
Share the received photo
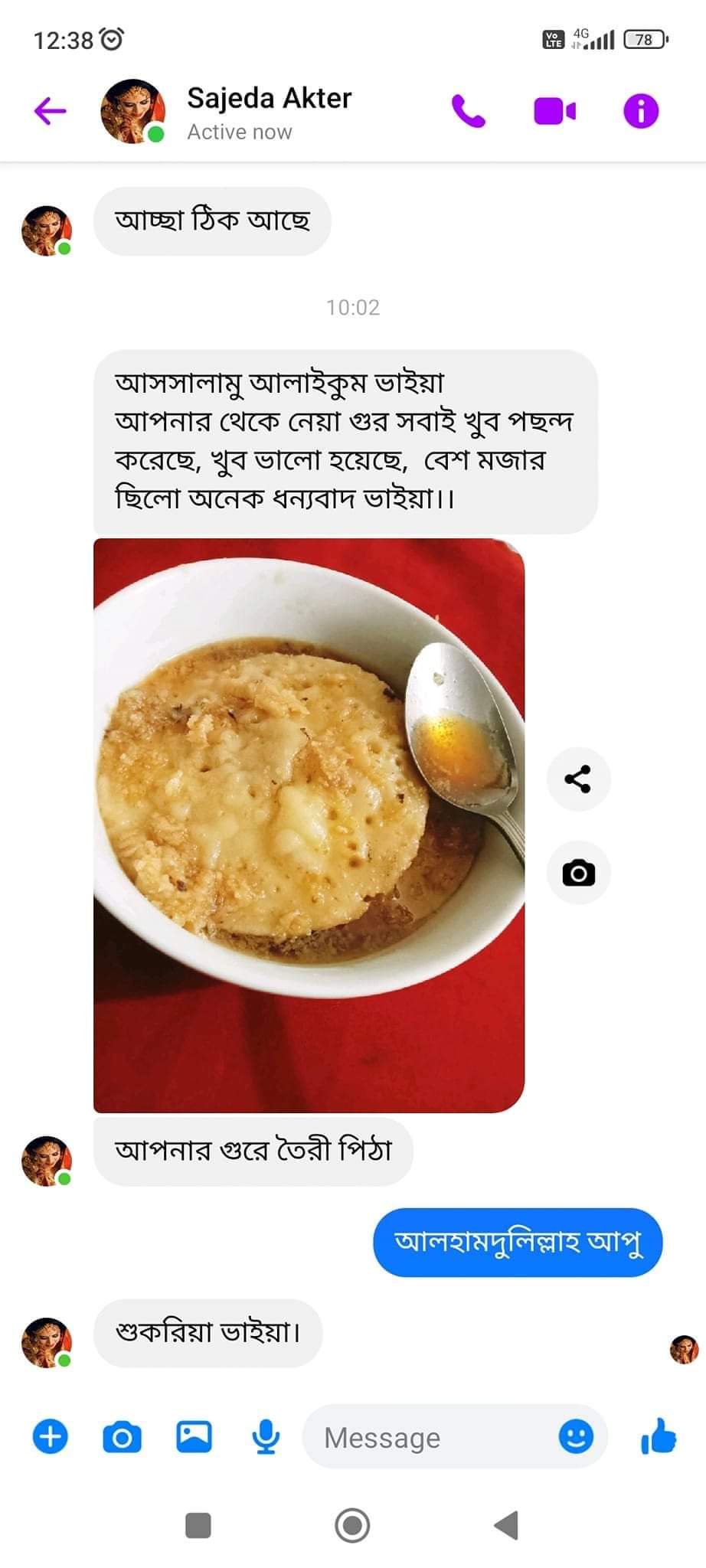tap(578, 779)
